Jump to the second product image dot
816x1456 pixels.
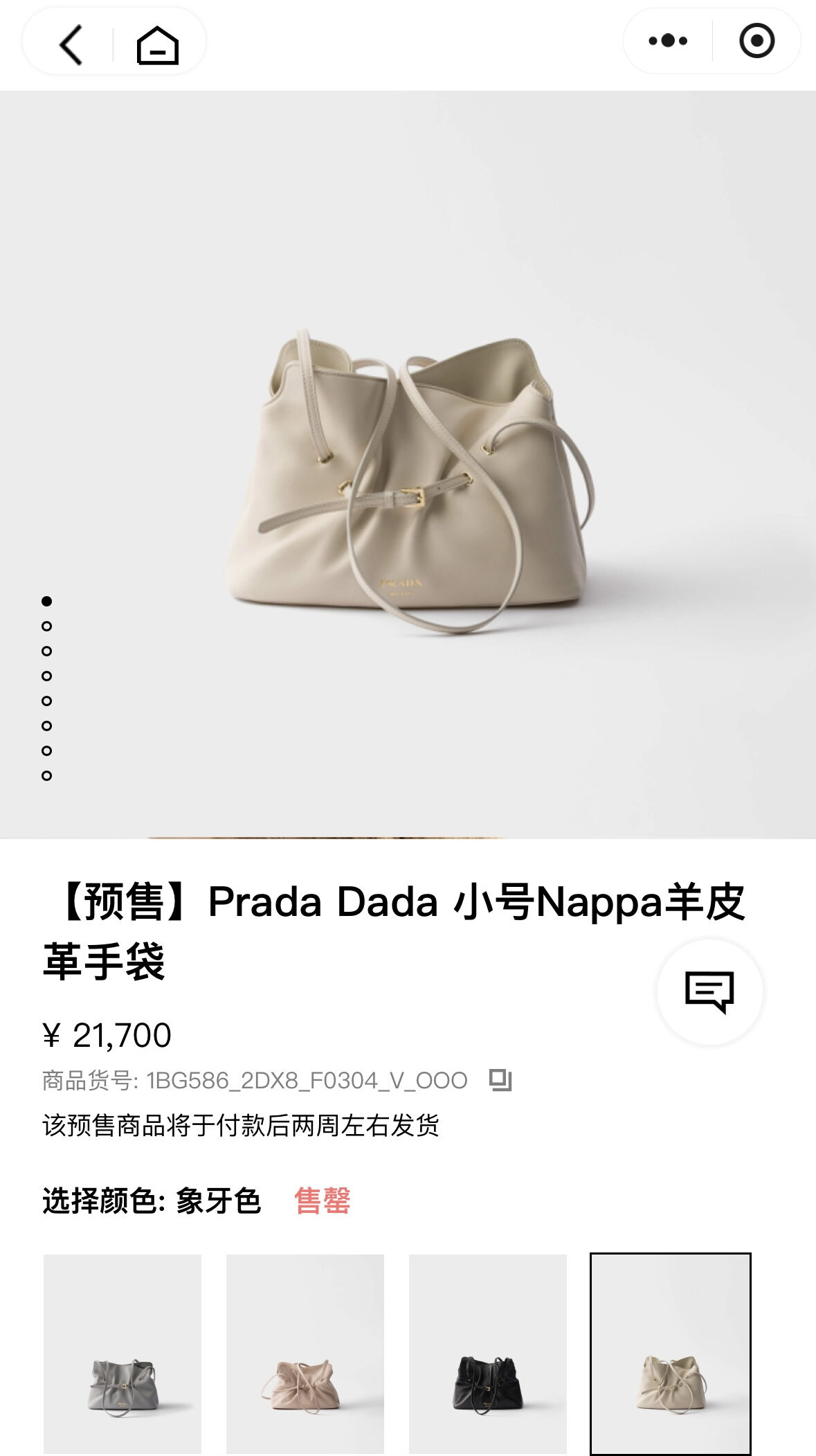coord(47,626)
